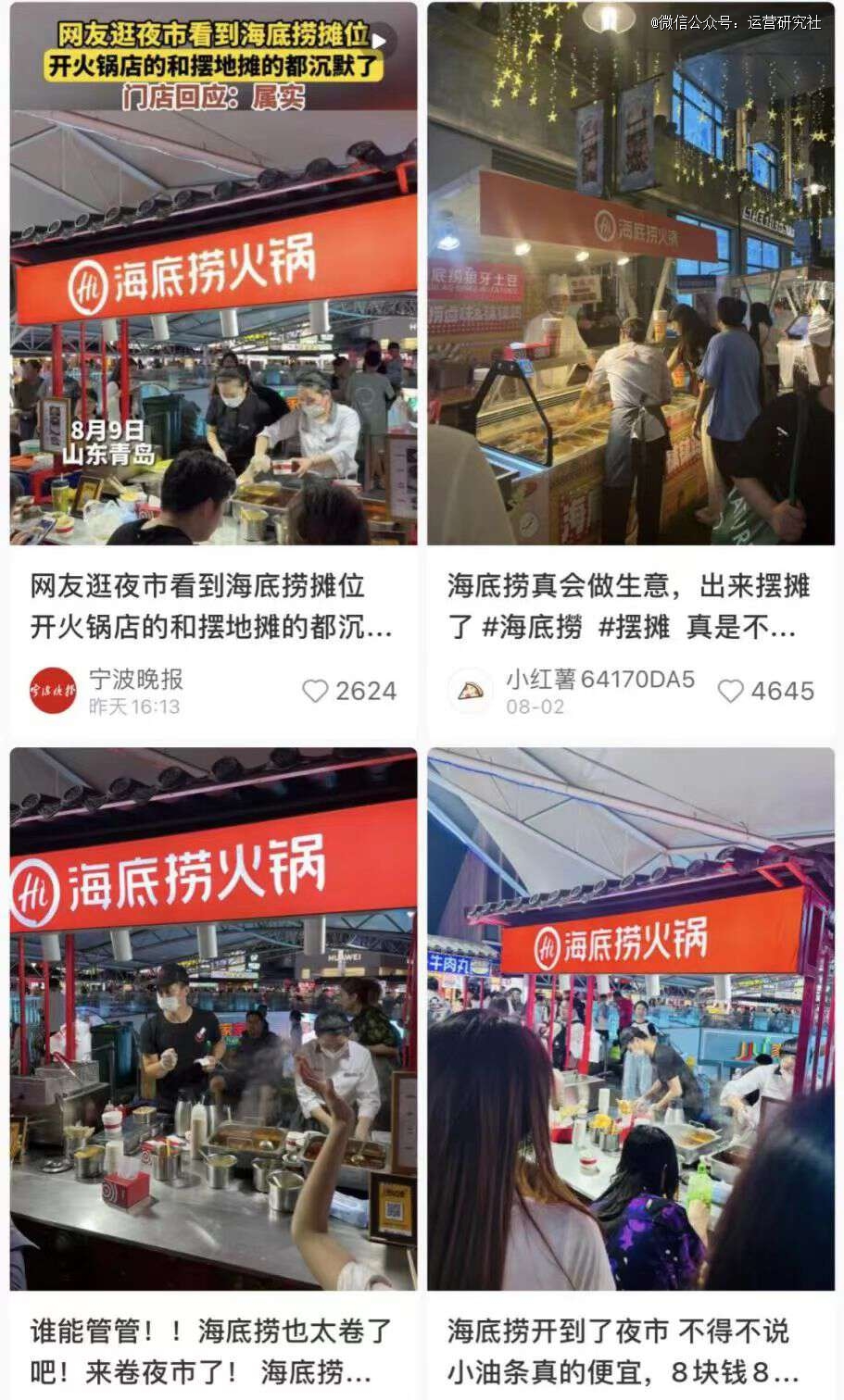
Task: View the 宁波晚报 author profile
Action: click(x=53, y=691)
